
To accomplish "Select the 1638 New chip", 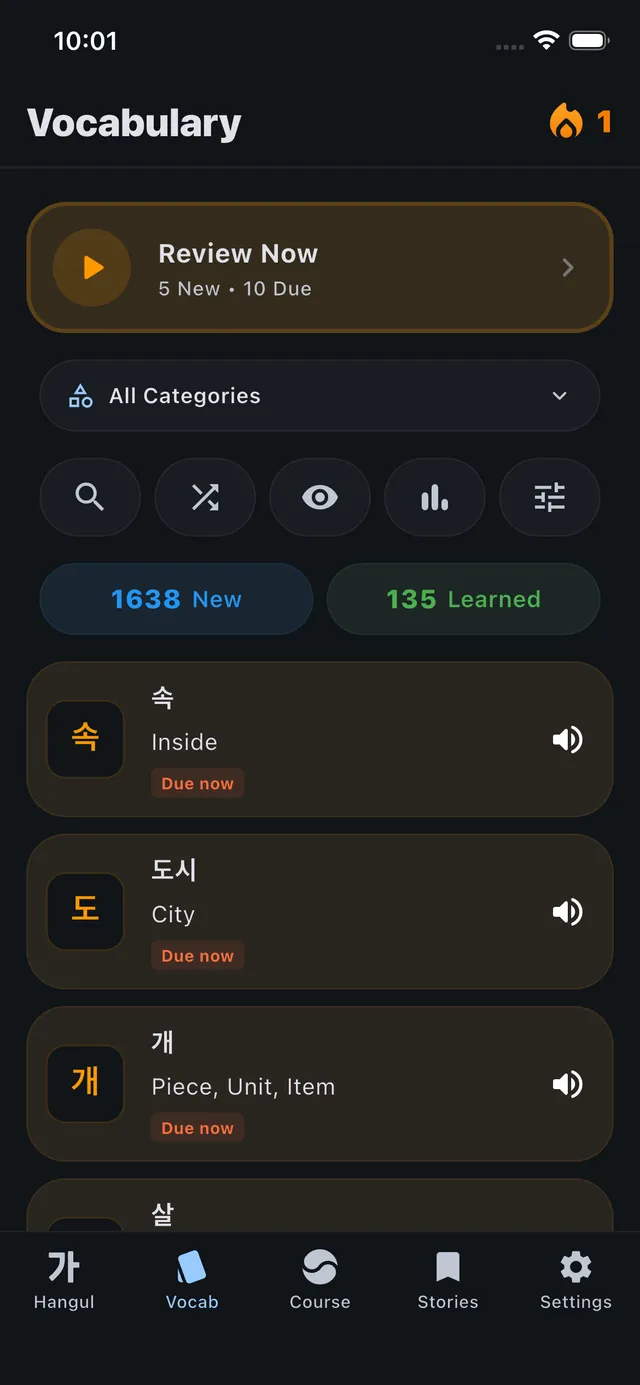I will tap(176, 599).
